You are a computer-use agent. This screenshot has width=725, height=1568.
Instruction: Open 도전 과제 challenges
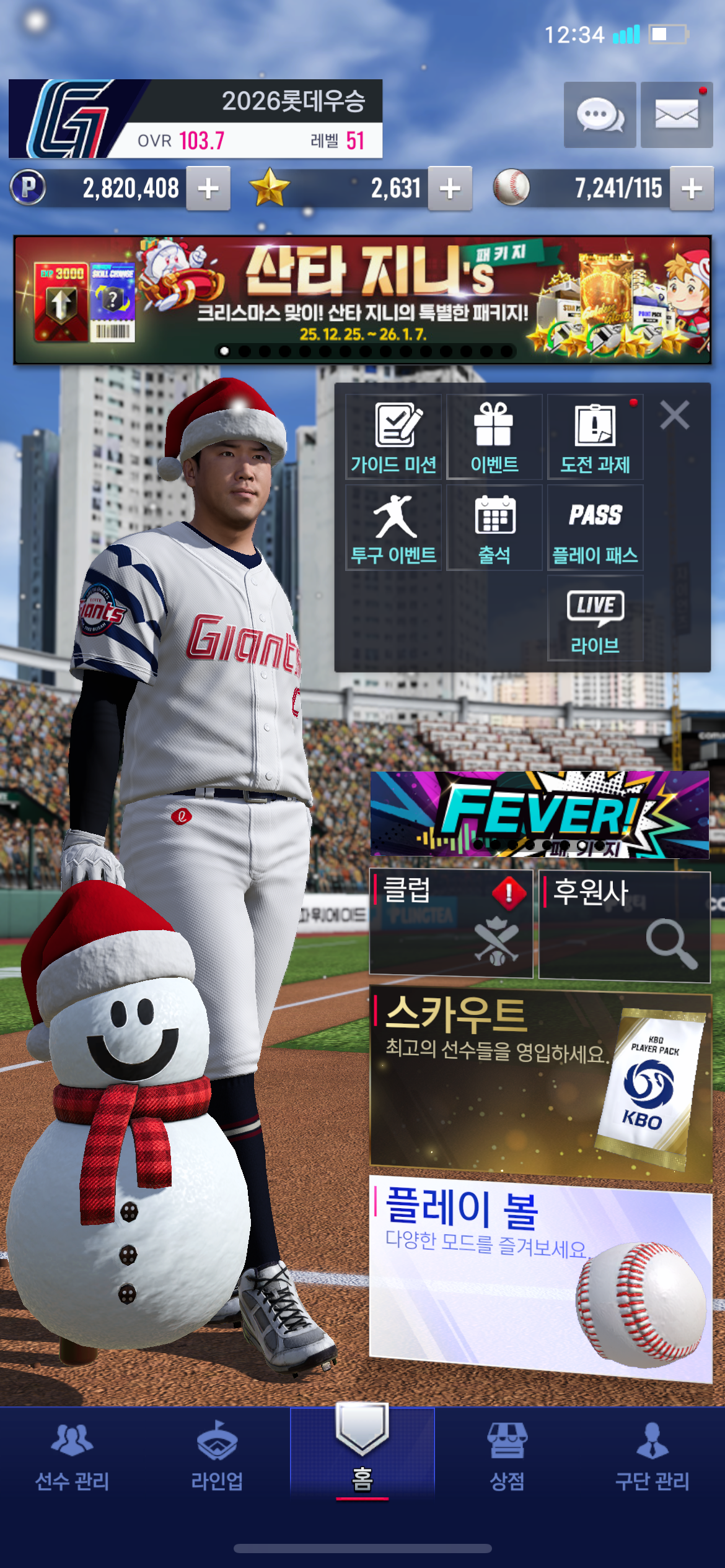coord(595,437)
